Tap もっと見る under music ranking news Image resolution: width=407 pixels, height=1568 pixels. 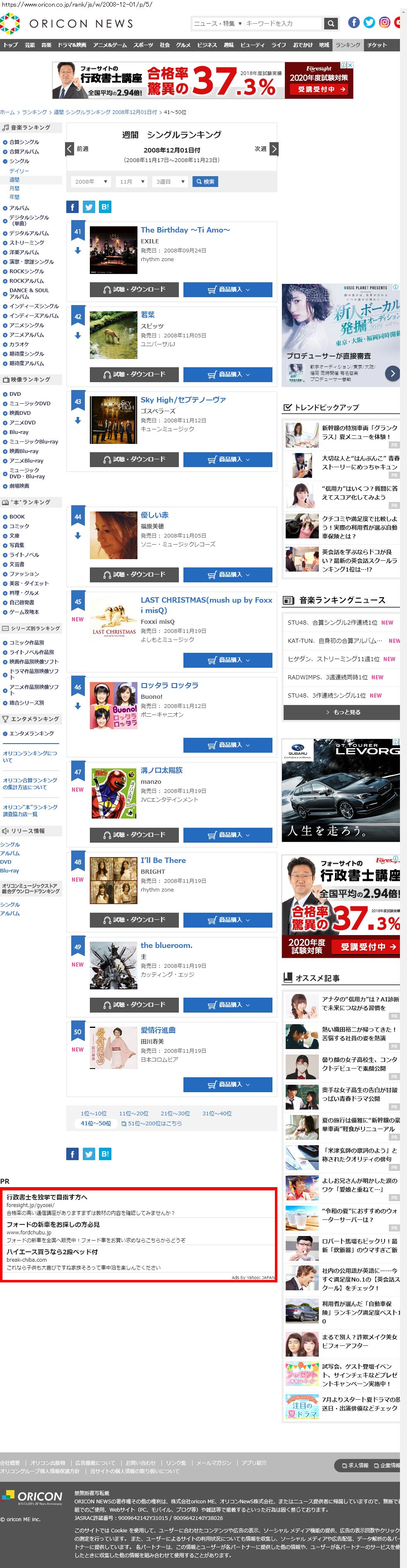[x=341, y=712]
